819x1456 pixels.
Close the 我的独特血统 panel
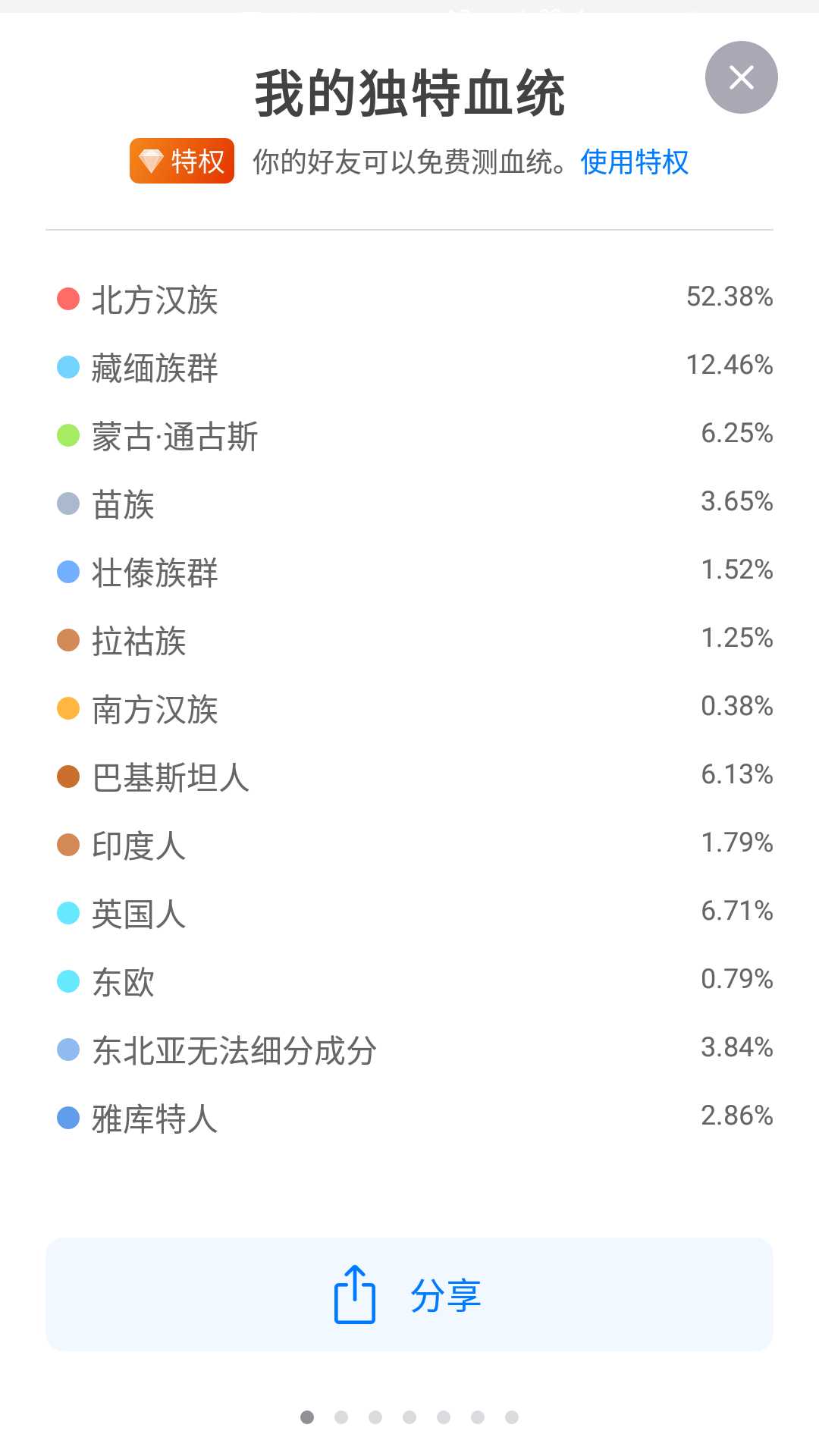coord(741,77)
